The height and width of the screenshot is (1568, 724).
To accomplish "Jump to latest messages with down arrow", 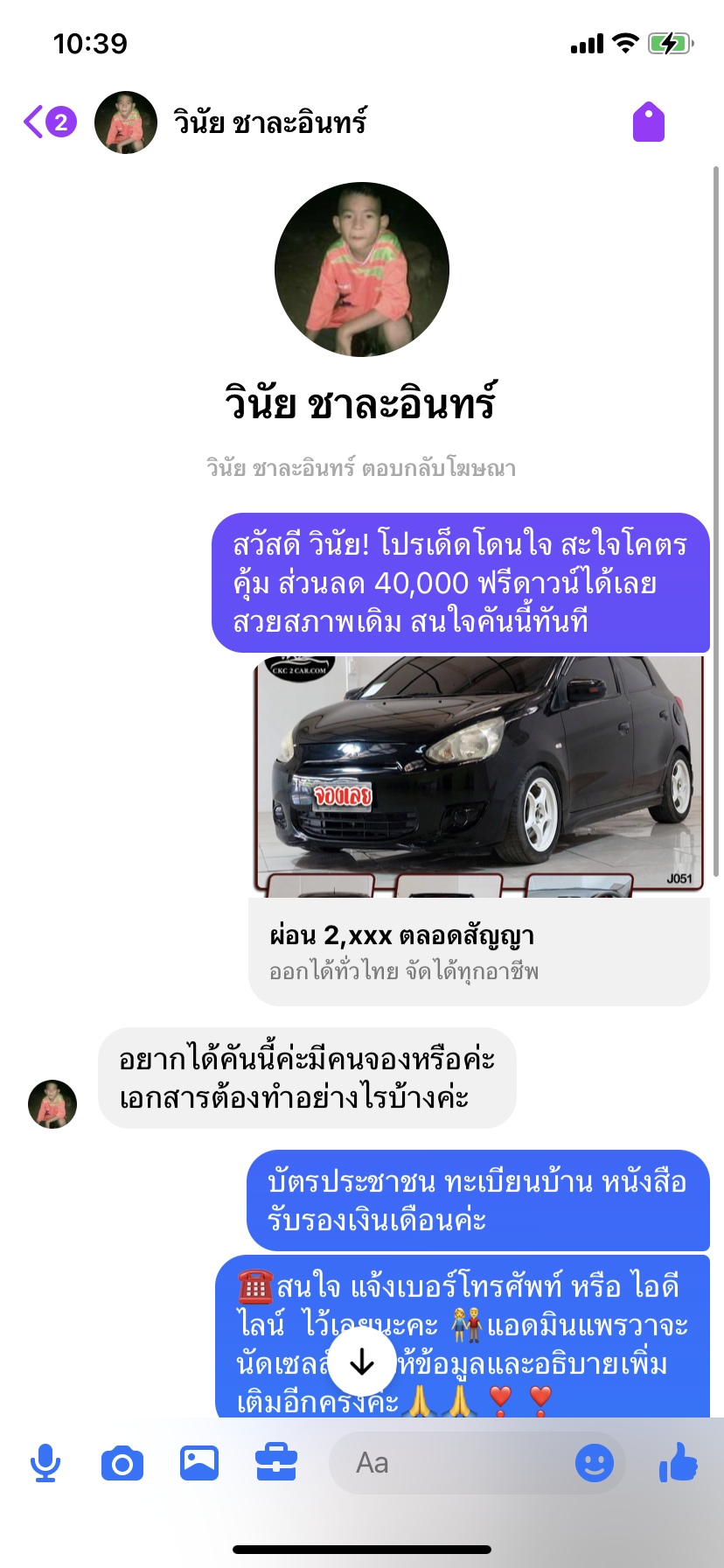I will pyautogui.click(x=362, y=1362).
